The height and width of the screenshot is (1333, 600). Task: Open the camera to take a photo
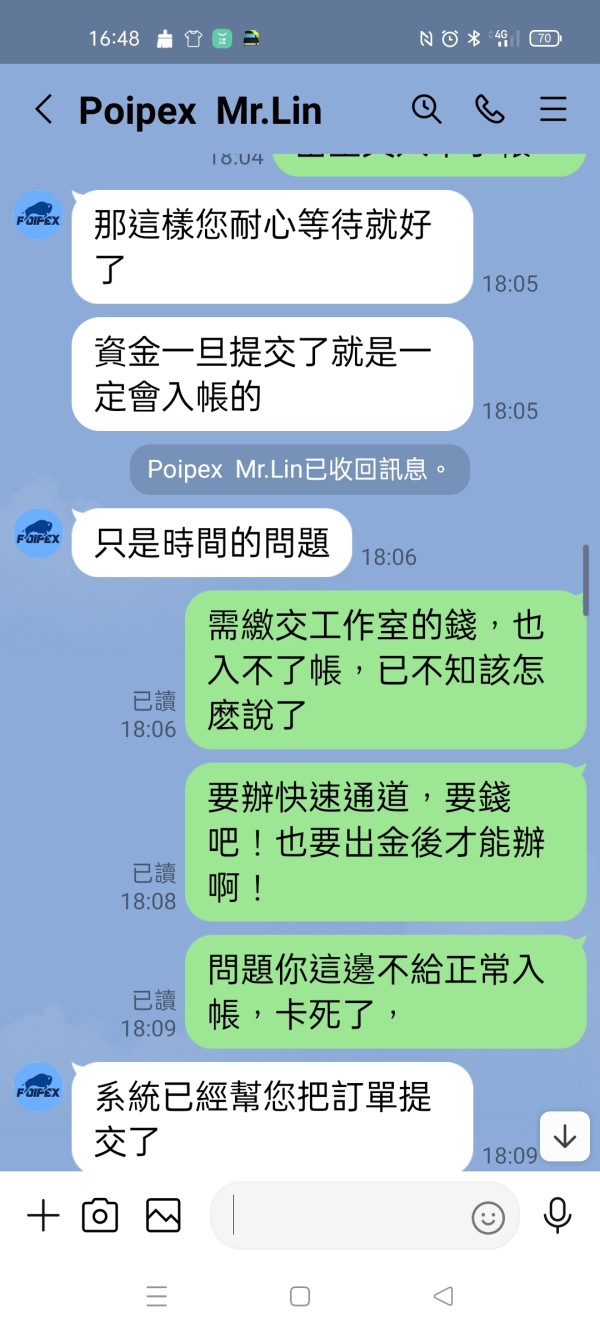click(100, 1216)
